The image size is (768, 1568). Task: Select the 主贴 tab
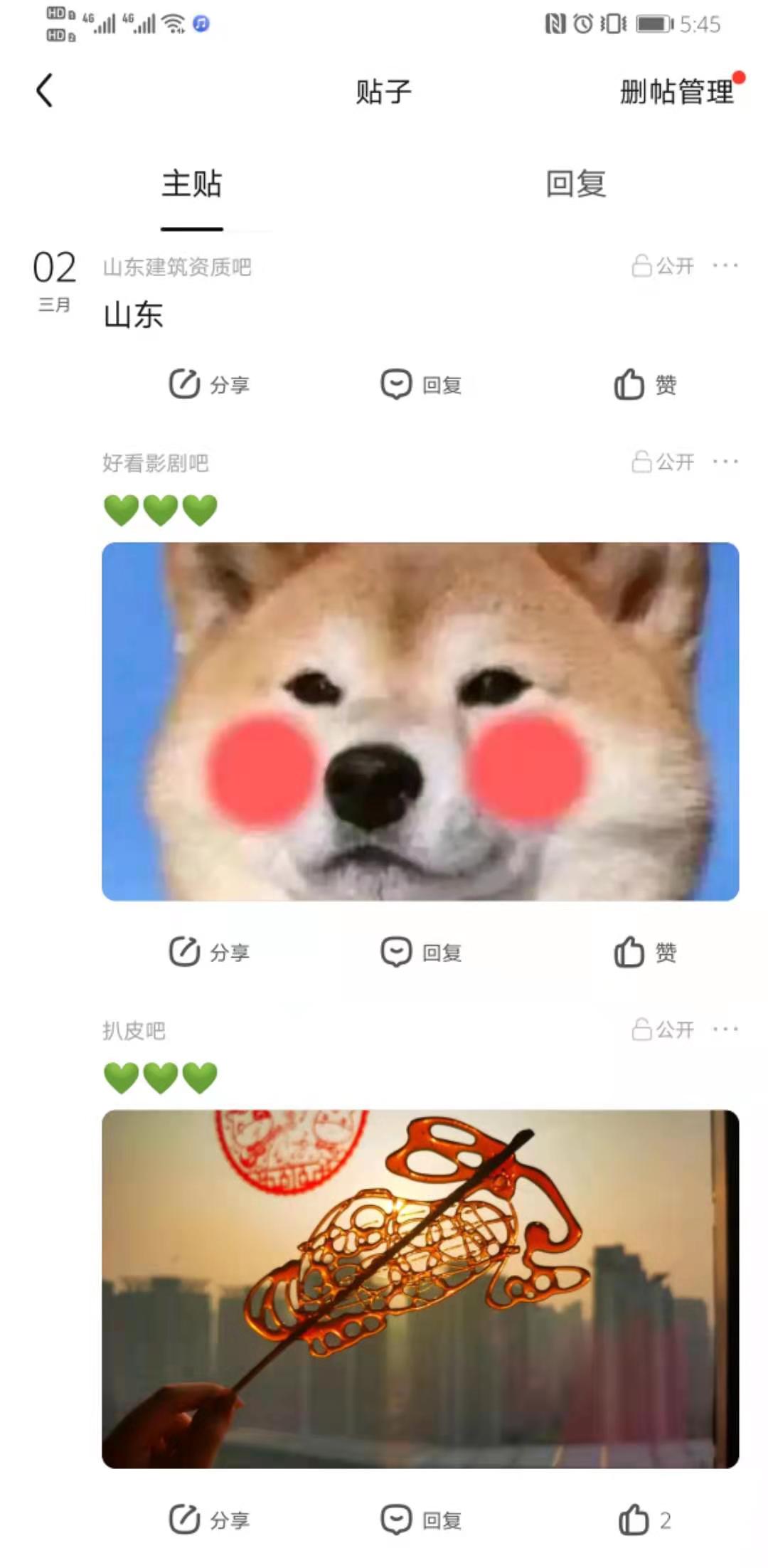coord(191,184)
